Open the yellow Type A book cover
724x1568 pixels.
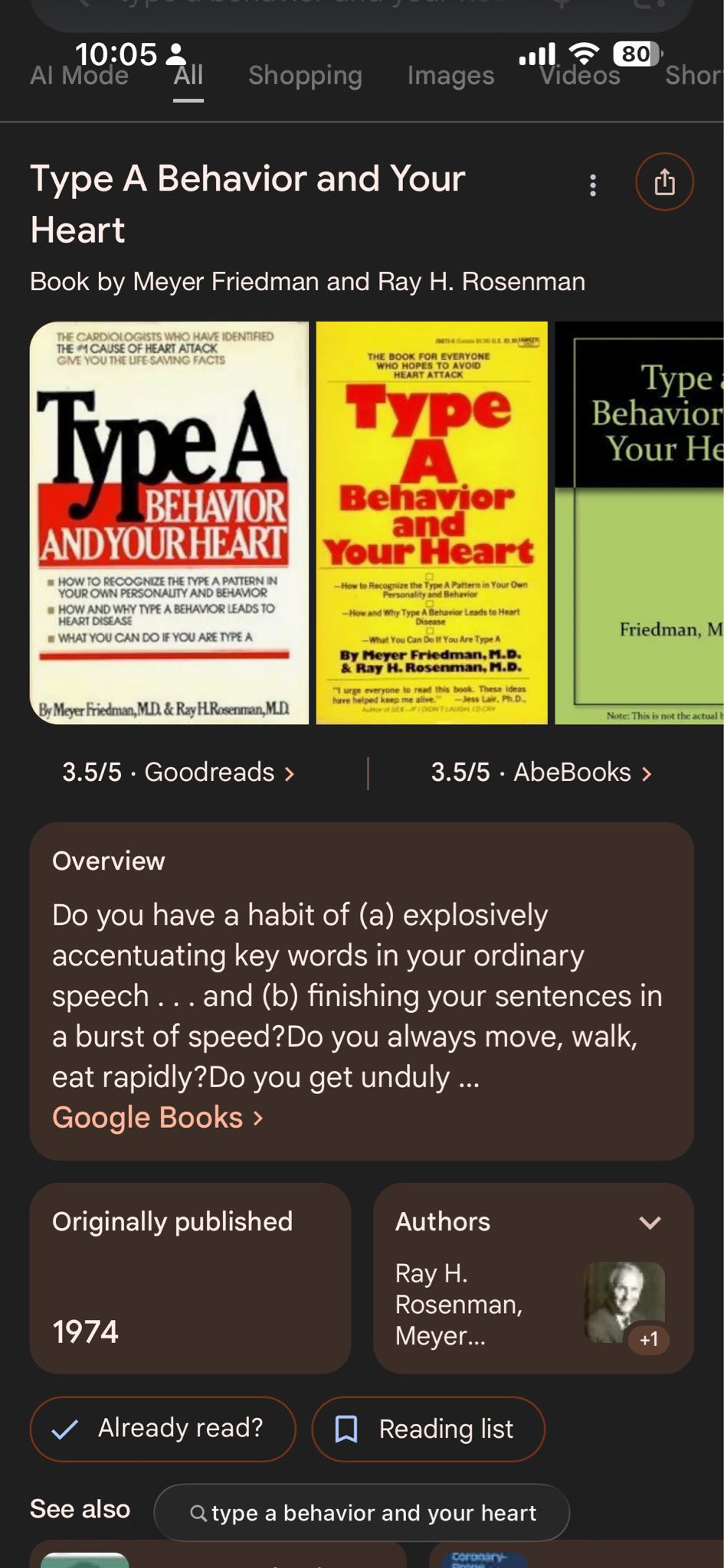(431, 522)
